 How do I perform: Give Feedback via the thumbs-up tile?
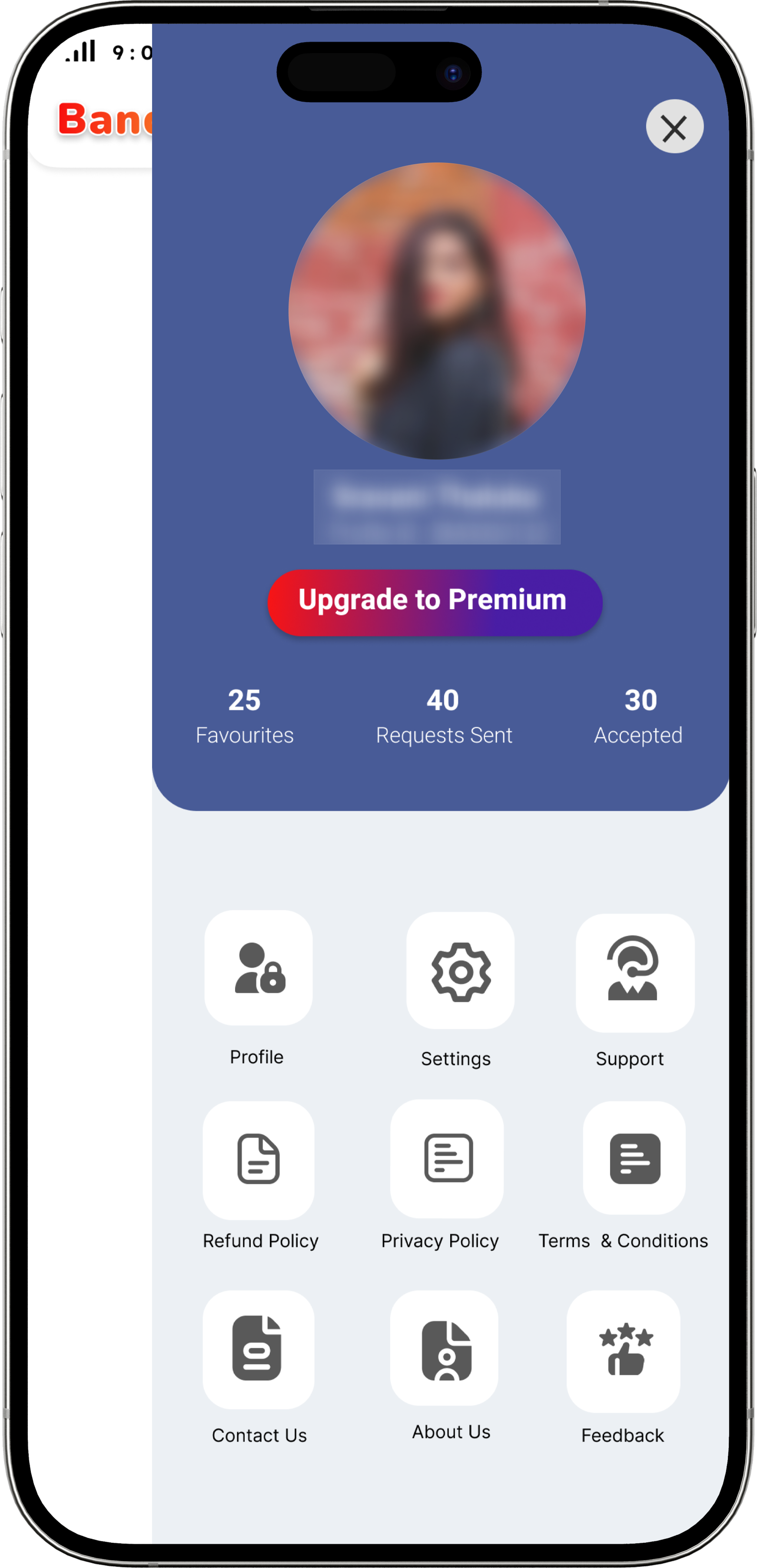pyautogui.click(x=623, y=1351)
